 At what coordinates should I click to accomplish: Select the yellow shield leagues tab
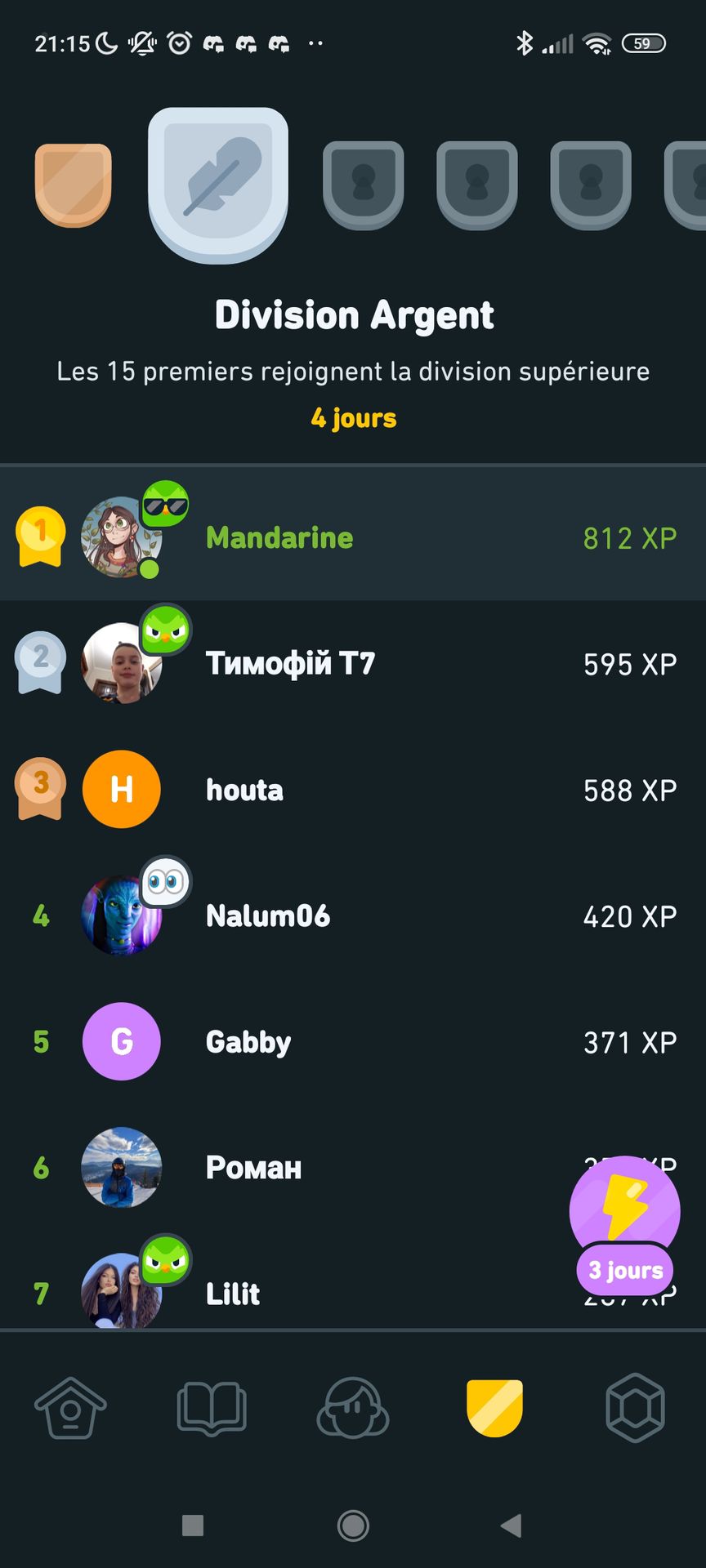point(494,1408)
